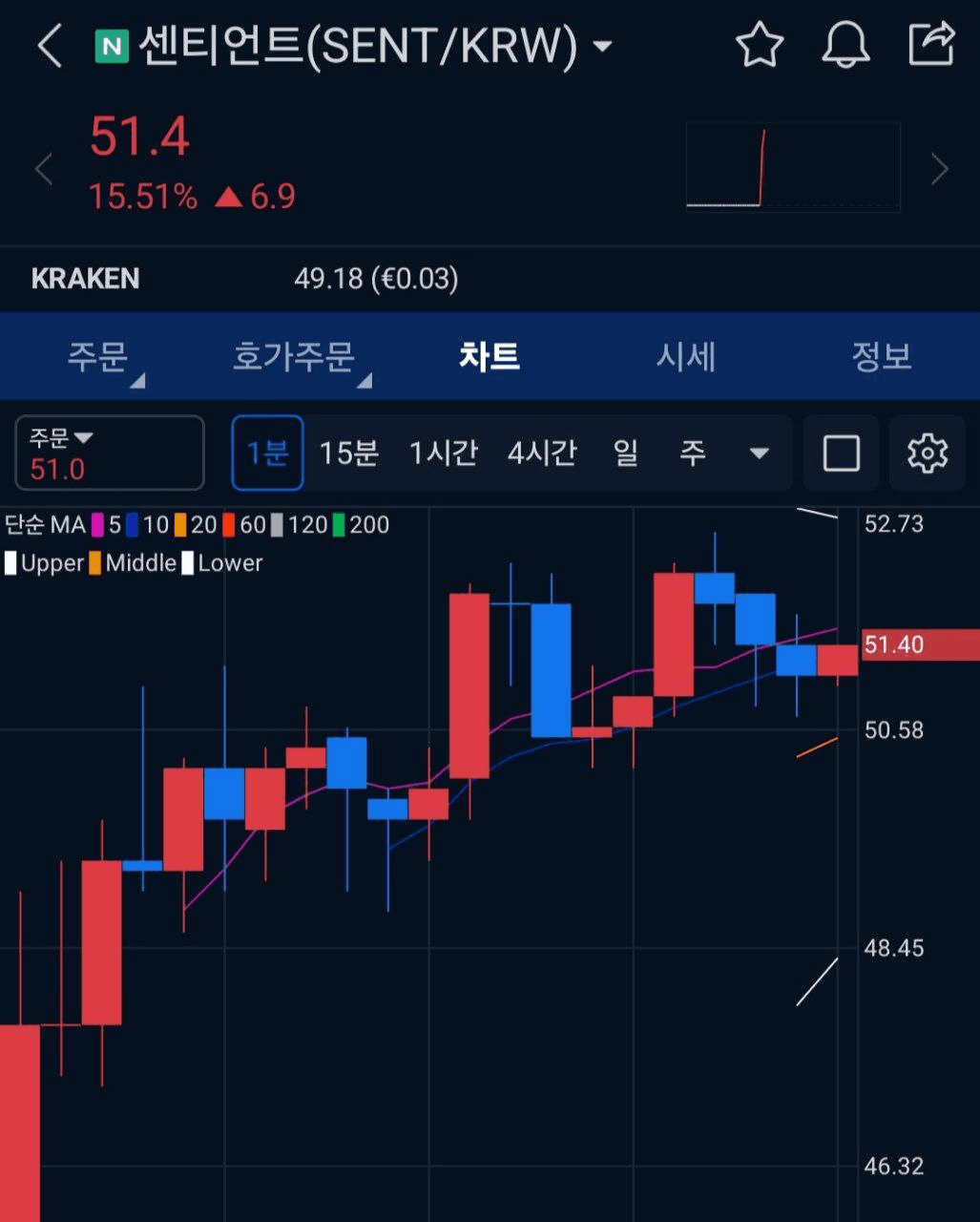Show the next coin with the right chevron
The height and width of the screenshot is (1222, 980).
tap(940, 170)
